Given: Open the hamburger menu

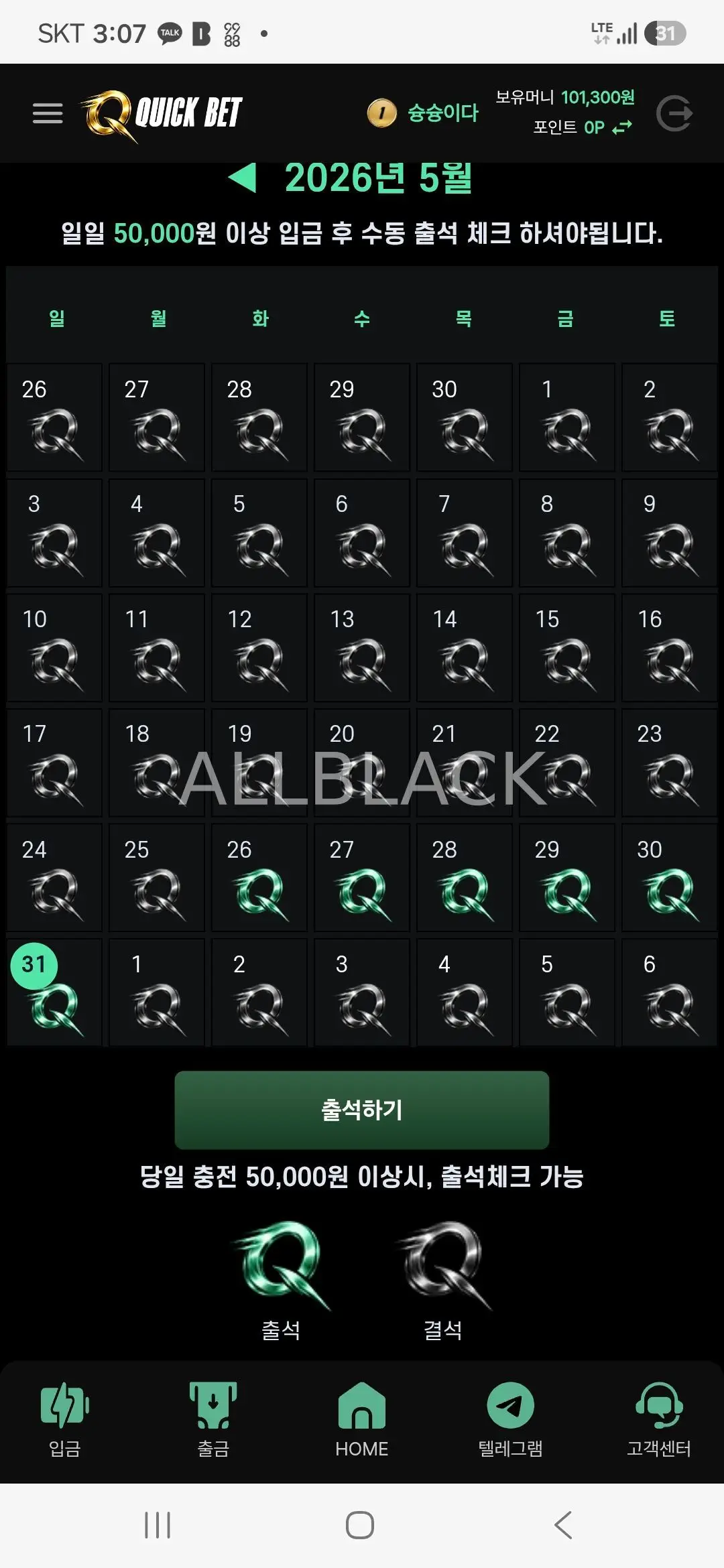Looking at the screenshot, I should tap(48, 113).
